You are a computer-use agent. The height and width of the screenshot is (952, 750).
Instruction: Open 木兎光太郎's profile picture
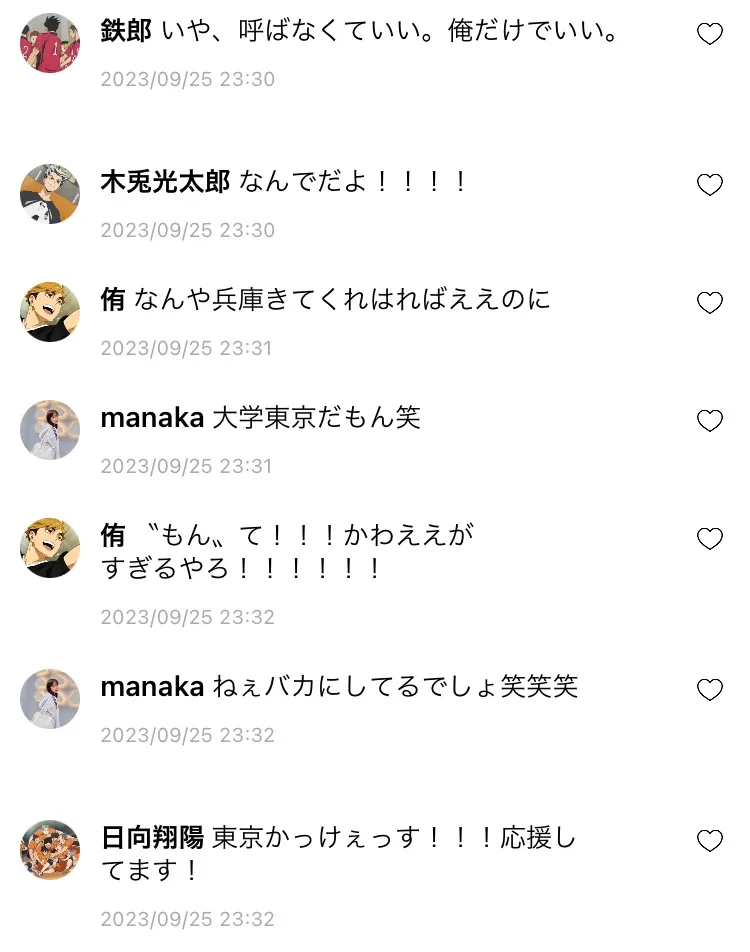[50, 193]
